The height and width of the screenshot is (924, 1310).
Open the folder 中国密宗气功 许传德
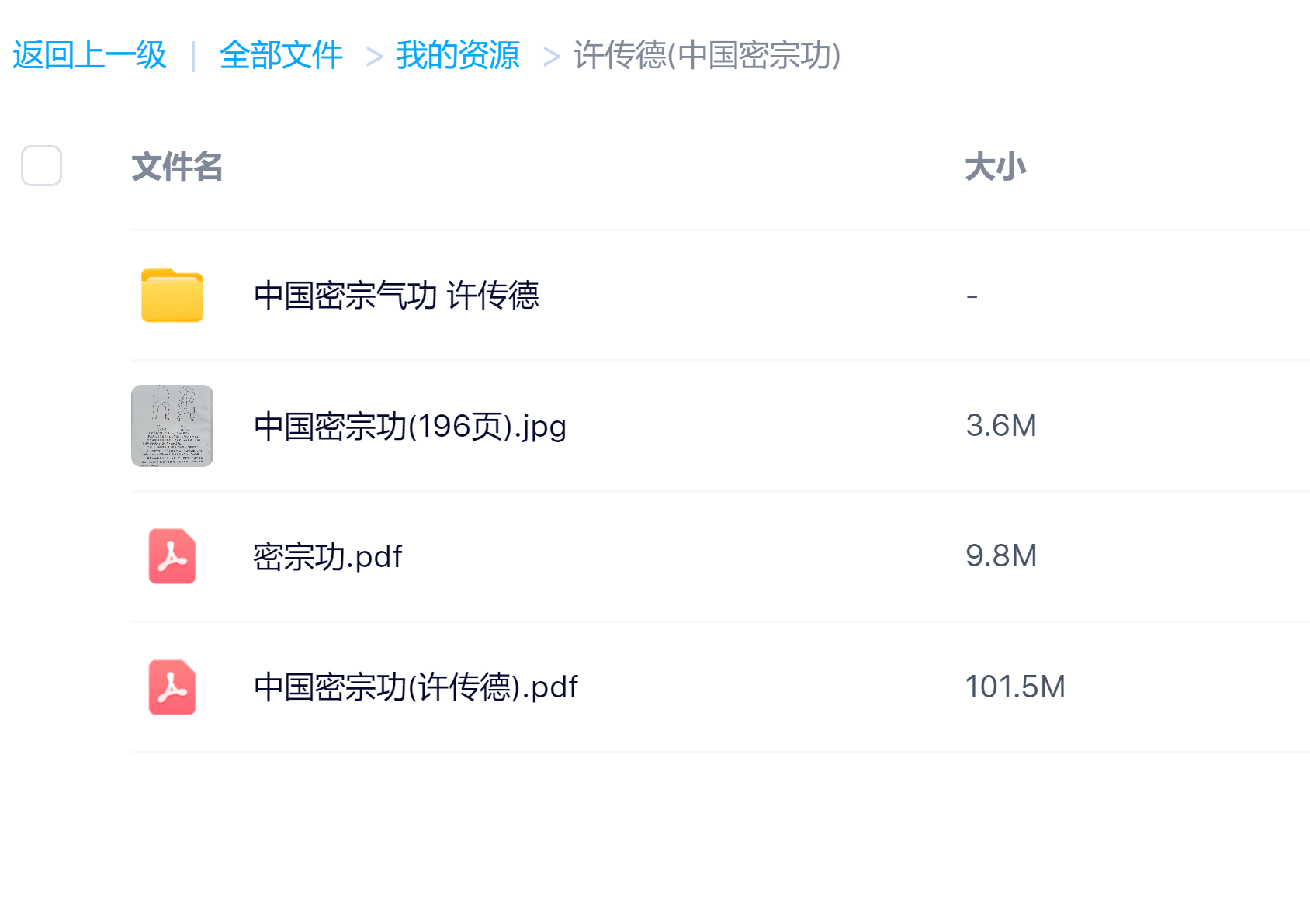[396, 296]
